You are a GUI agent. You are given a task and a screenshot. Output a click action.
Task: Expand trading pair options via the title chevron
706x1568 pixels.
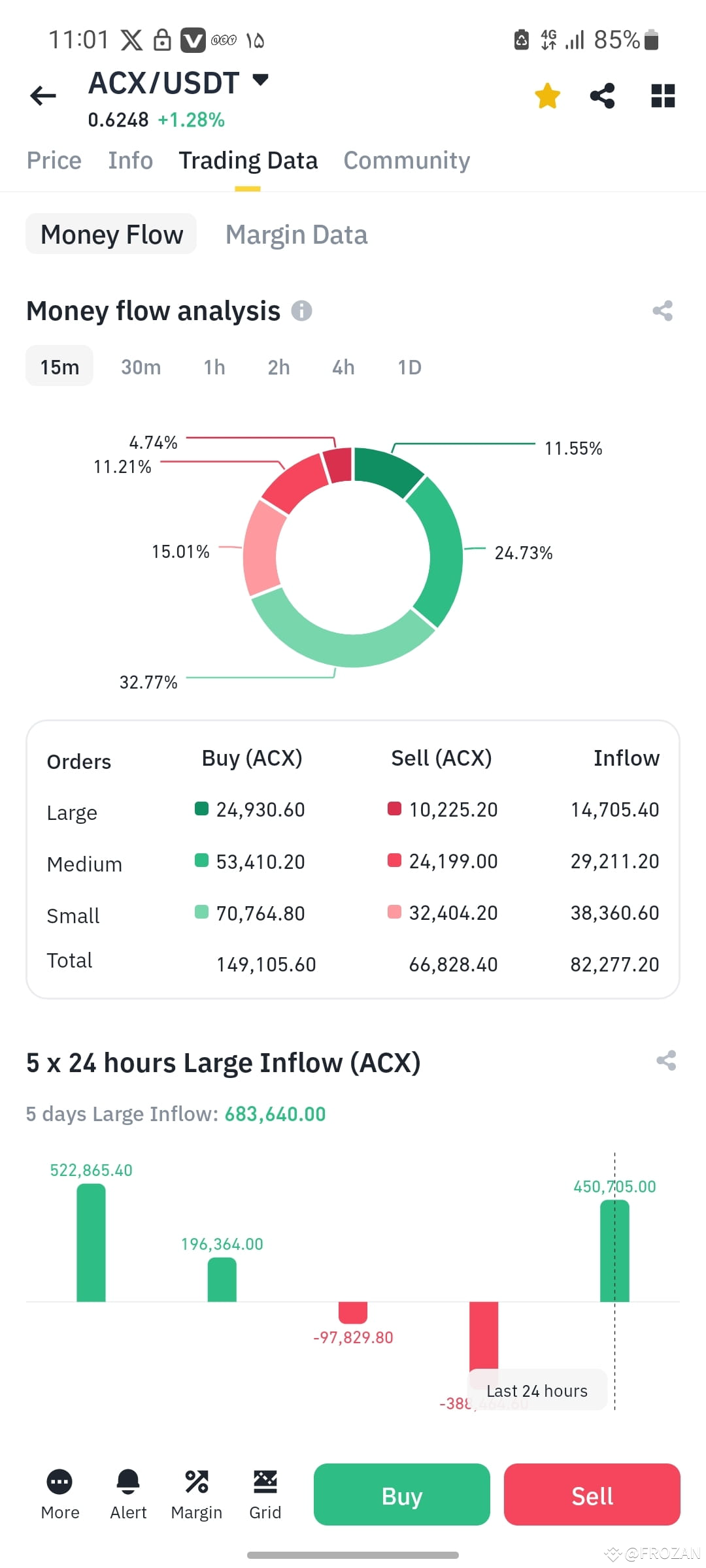click(260, 80)
